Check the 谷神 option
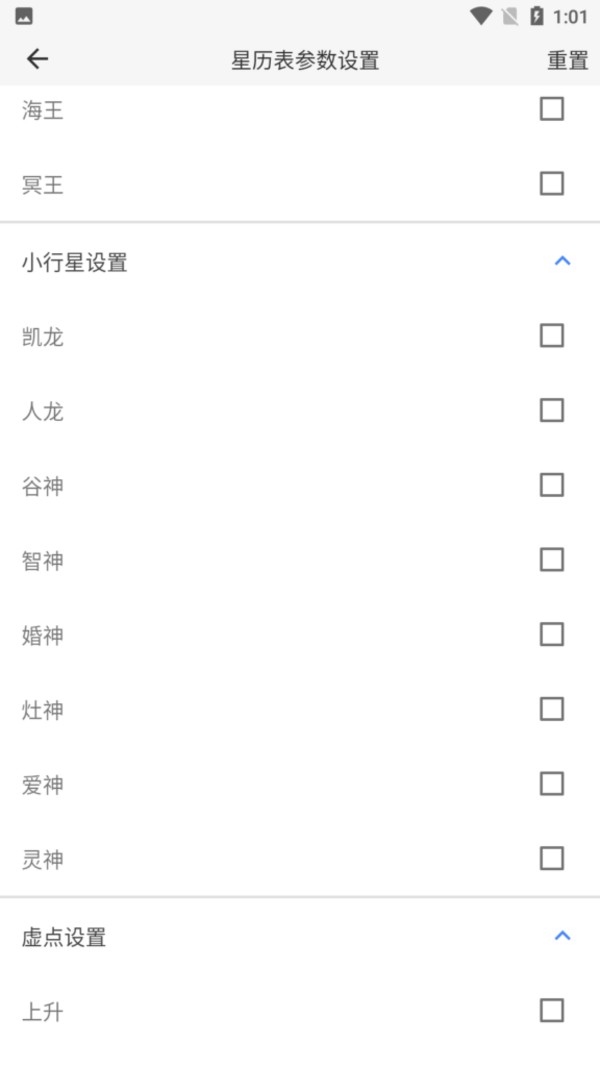Screen dimensions: 600x1067 pyautogui.click(x=551, y=485)
